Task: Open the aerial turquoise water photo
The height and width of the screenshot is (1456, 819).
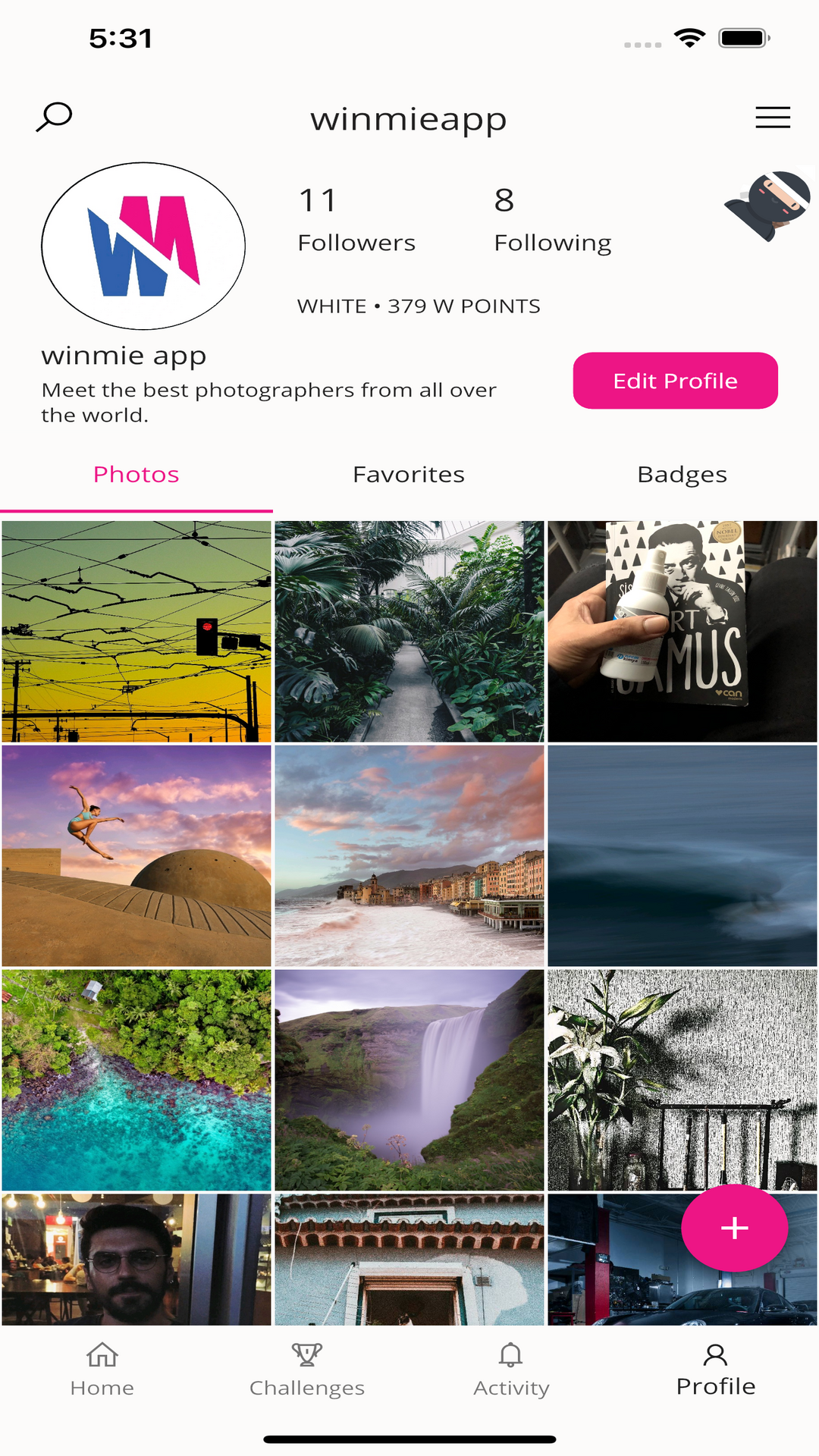Action: (x=136, y=1080)
